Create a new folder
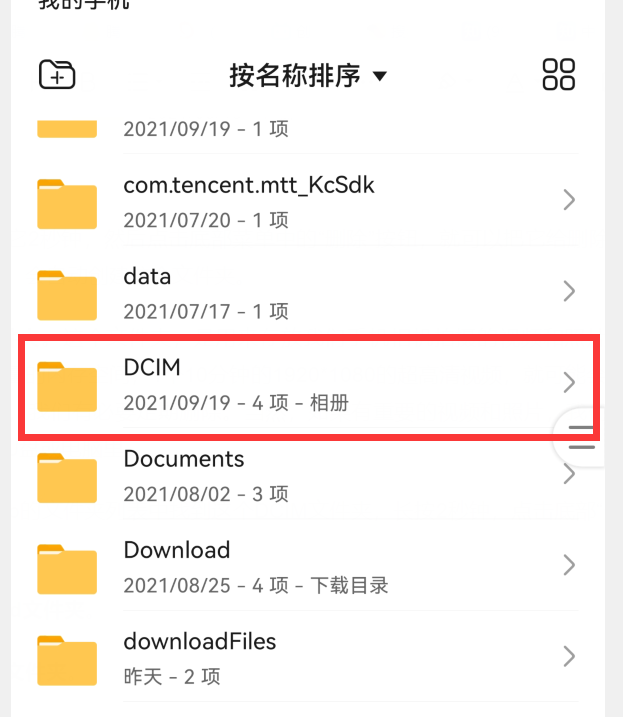This screenshot has width=623, height=717. pos(57,75)
